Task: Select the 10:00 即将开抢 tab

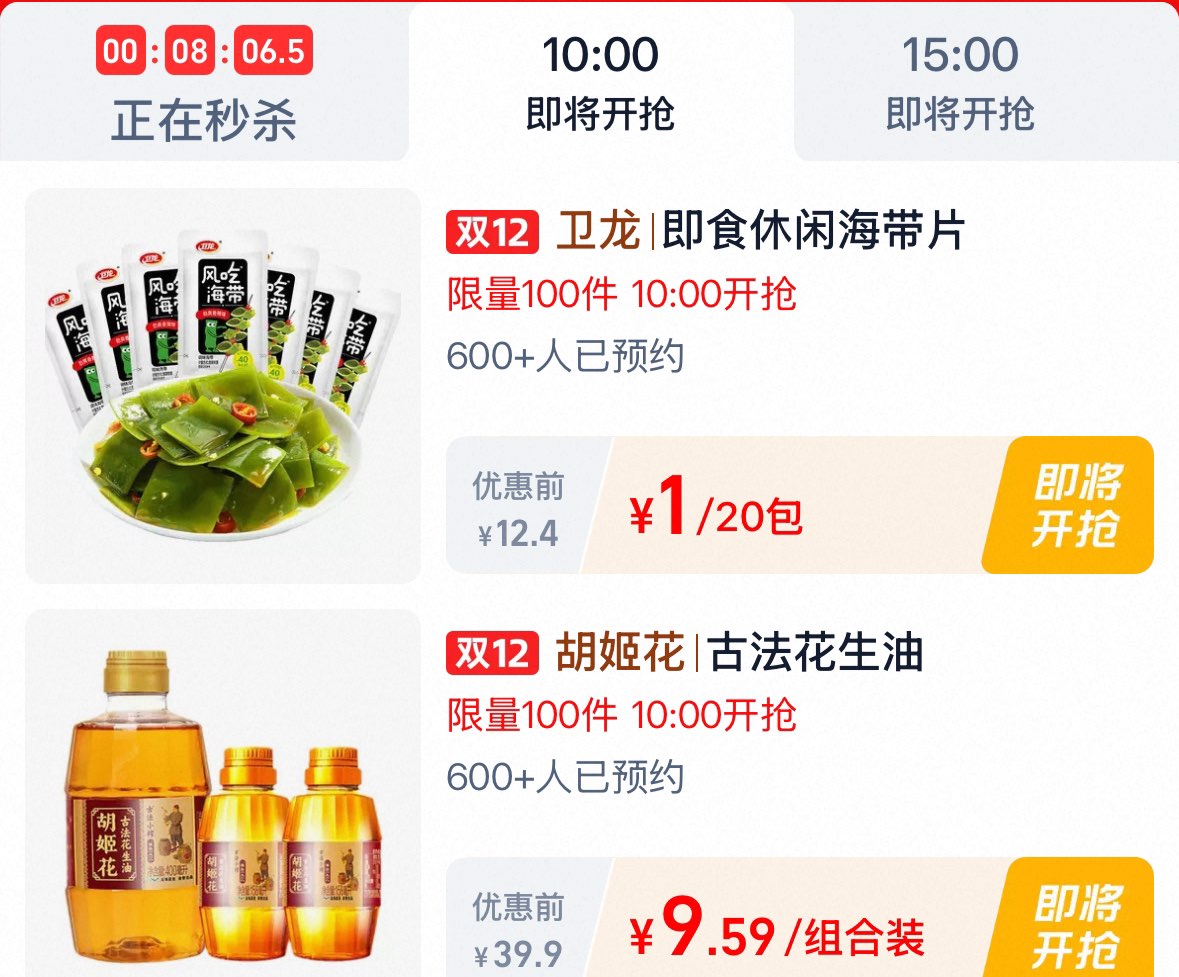Action: [600, 83]
